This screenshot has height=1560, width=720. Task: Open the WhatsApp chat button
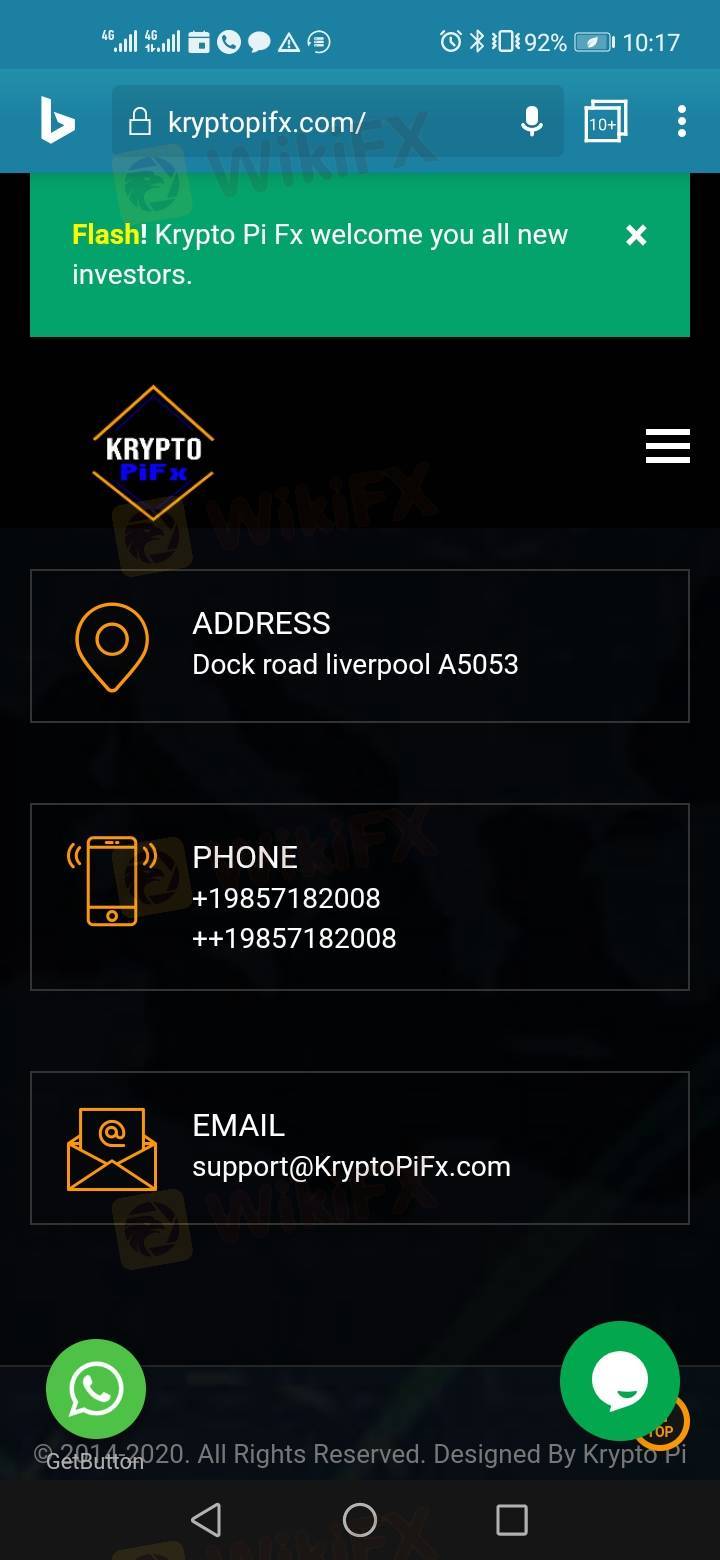point(96,1389)
